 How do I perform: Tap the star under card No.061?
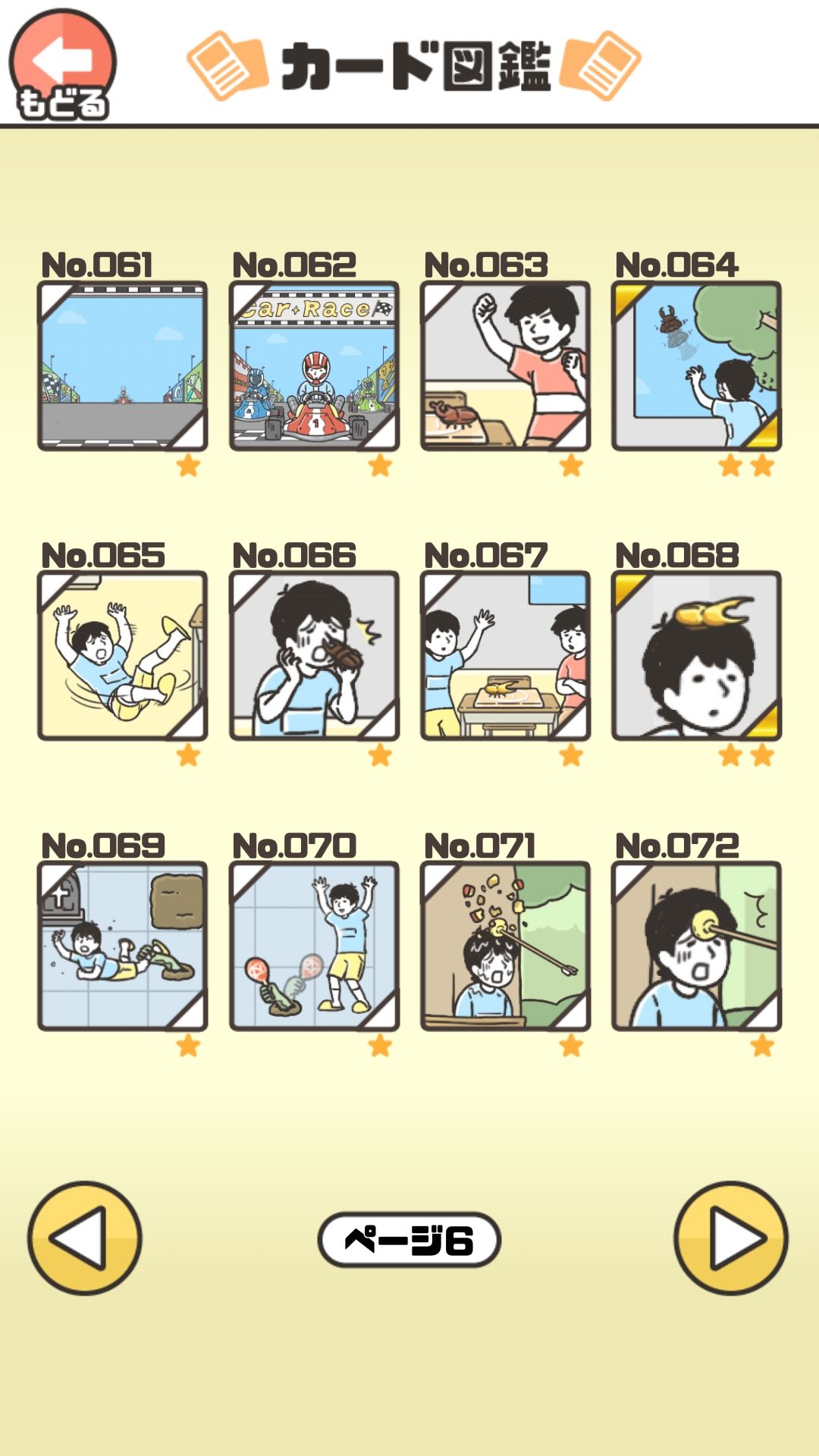[x=187, y=466]
